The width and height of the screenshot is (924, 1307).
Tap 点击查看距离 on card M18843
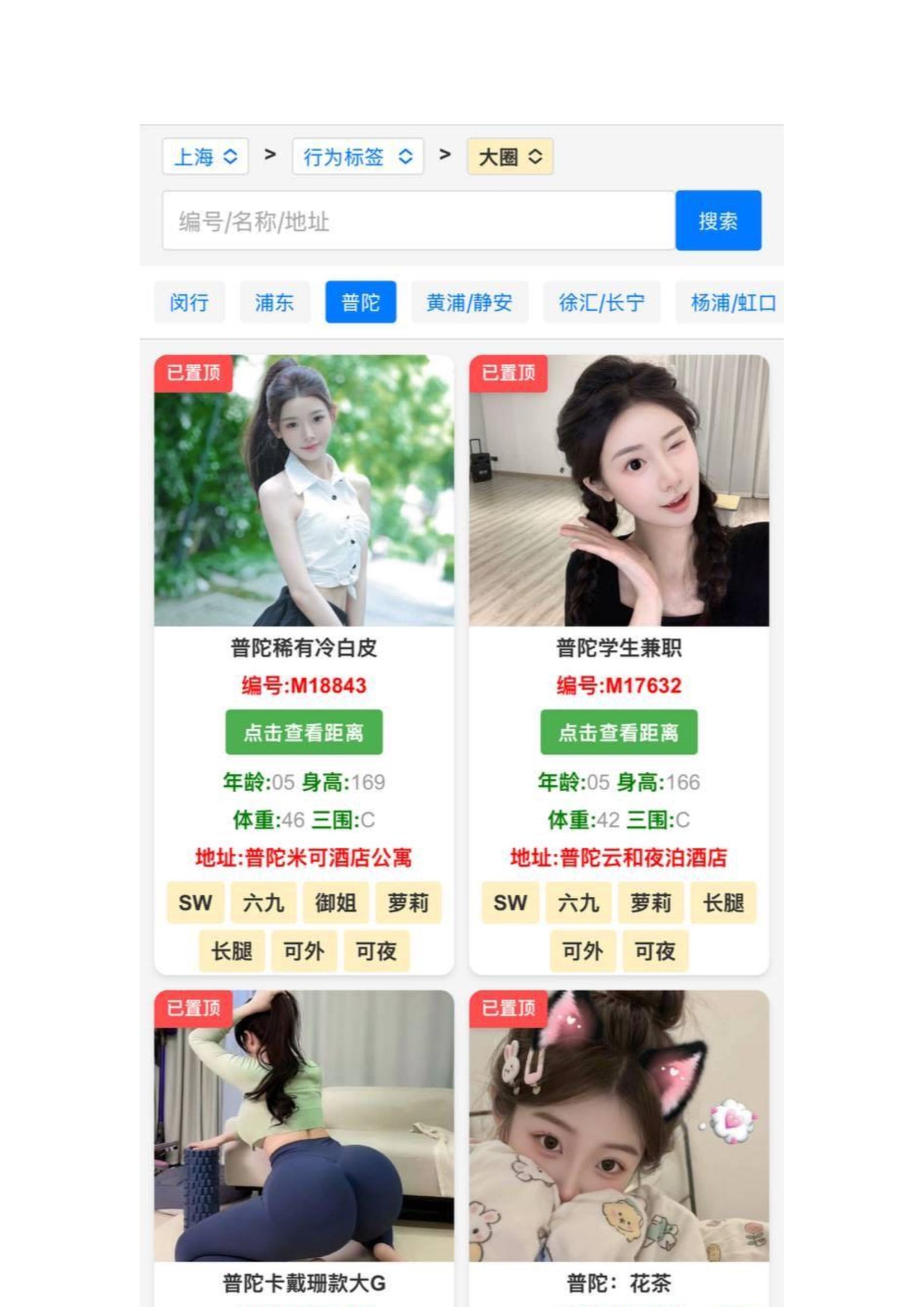304,732
